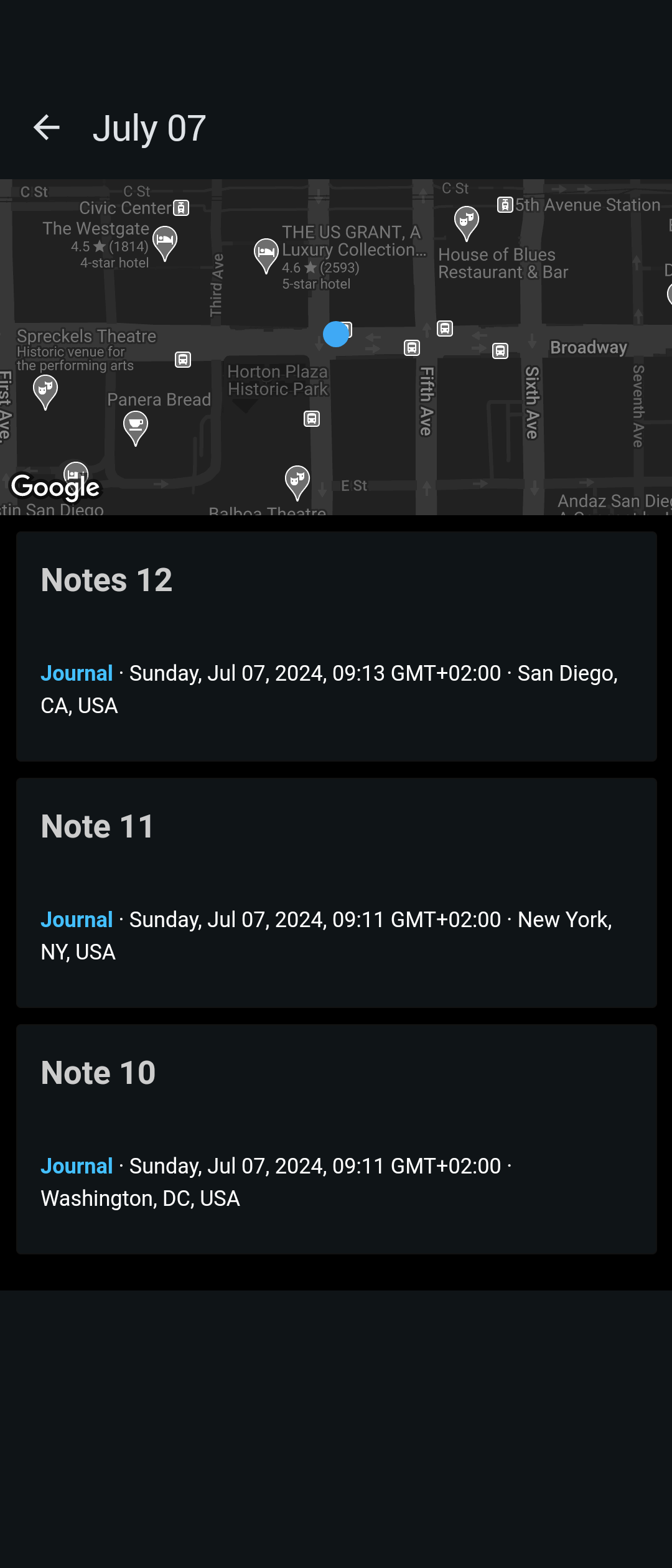
Task: Open the Note 11 entry
Action: (336, 892)
